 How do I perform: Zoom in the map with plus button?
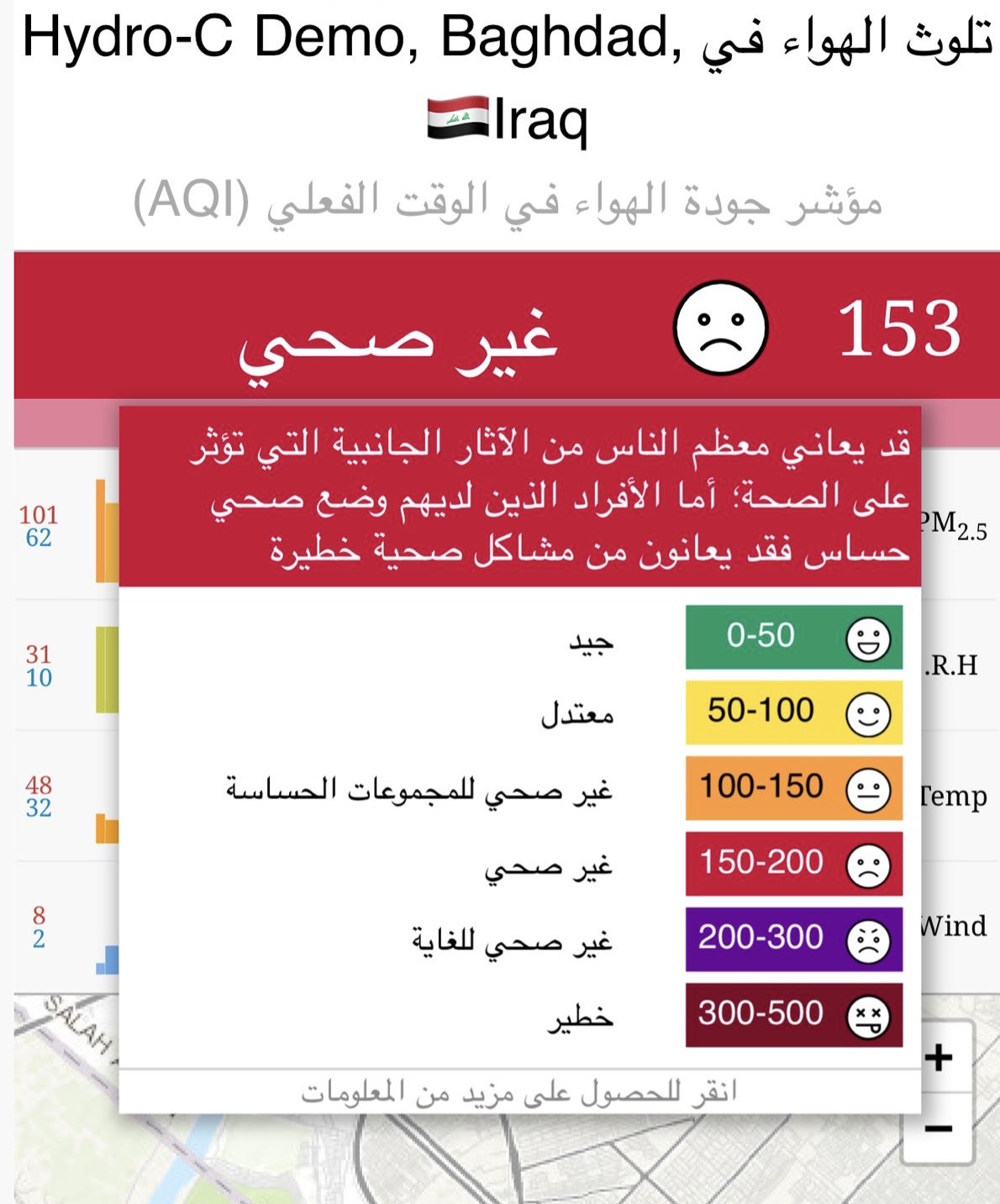point(939,1057)
